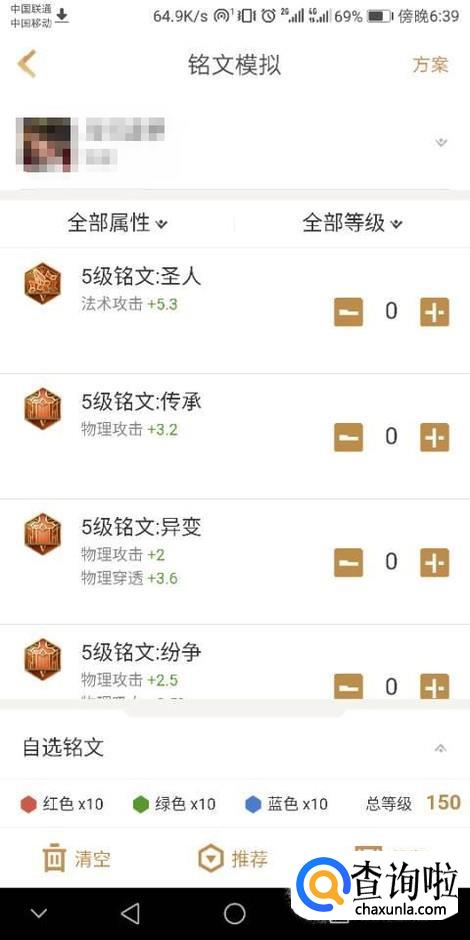Go to home via system circle button
Image resolution: width=470 pixels, height=940 pixels.
pos(234,914)
